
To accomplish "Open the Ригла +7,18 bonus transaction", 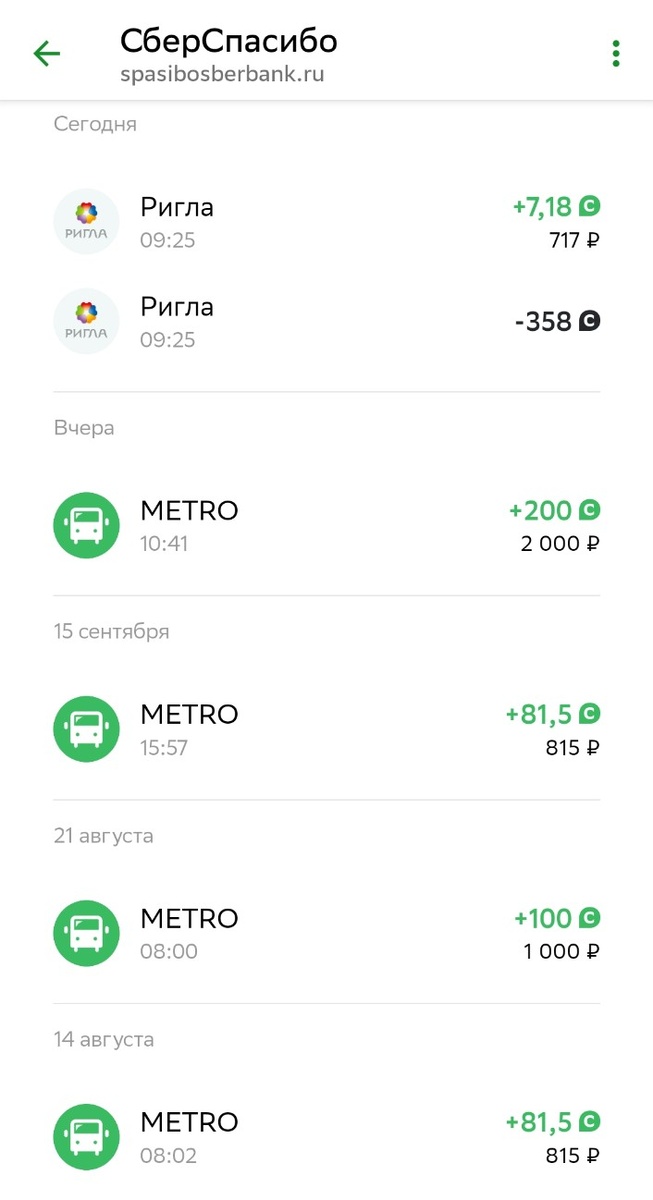I will pyautogui.click(x=326, y=223).
